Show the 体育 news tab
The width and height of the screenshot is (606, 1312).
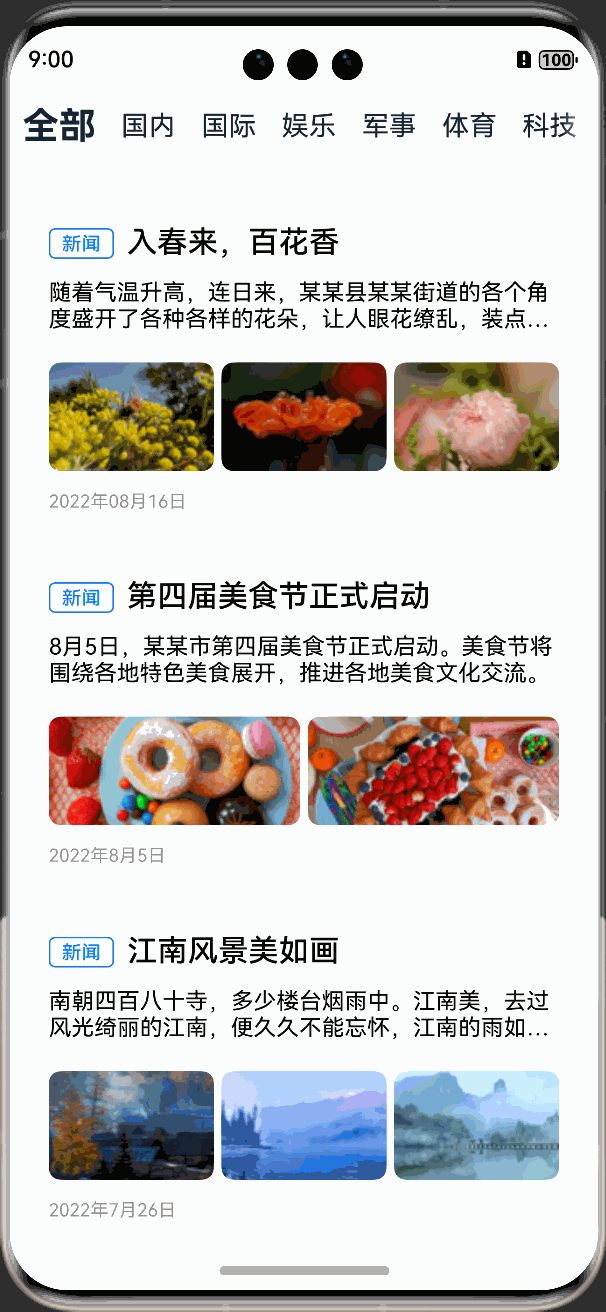tap(469, 126)
